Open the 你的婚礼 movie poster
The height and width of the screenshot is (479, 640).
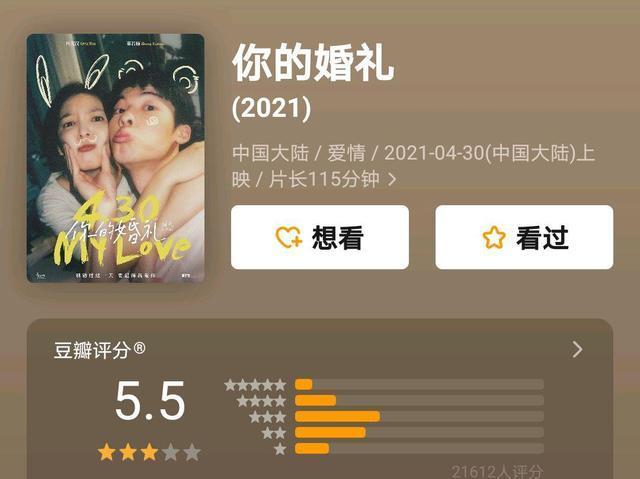115,158
